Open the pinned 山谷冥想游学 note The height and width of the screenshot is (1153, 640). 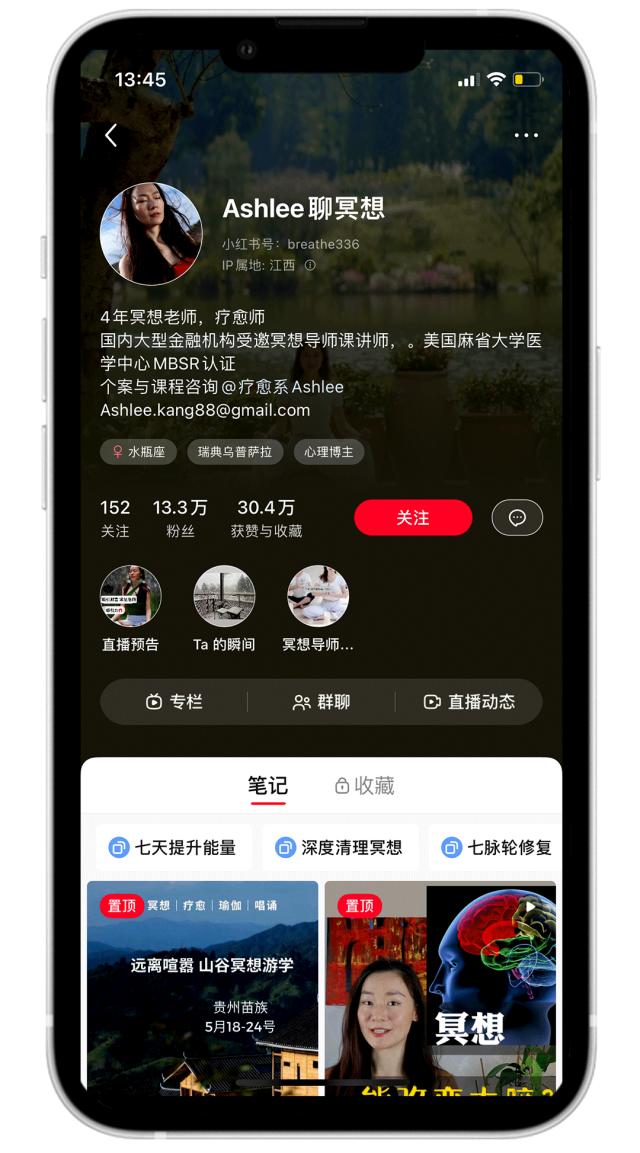coord(202,985)
